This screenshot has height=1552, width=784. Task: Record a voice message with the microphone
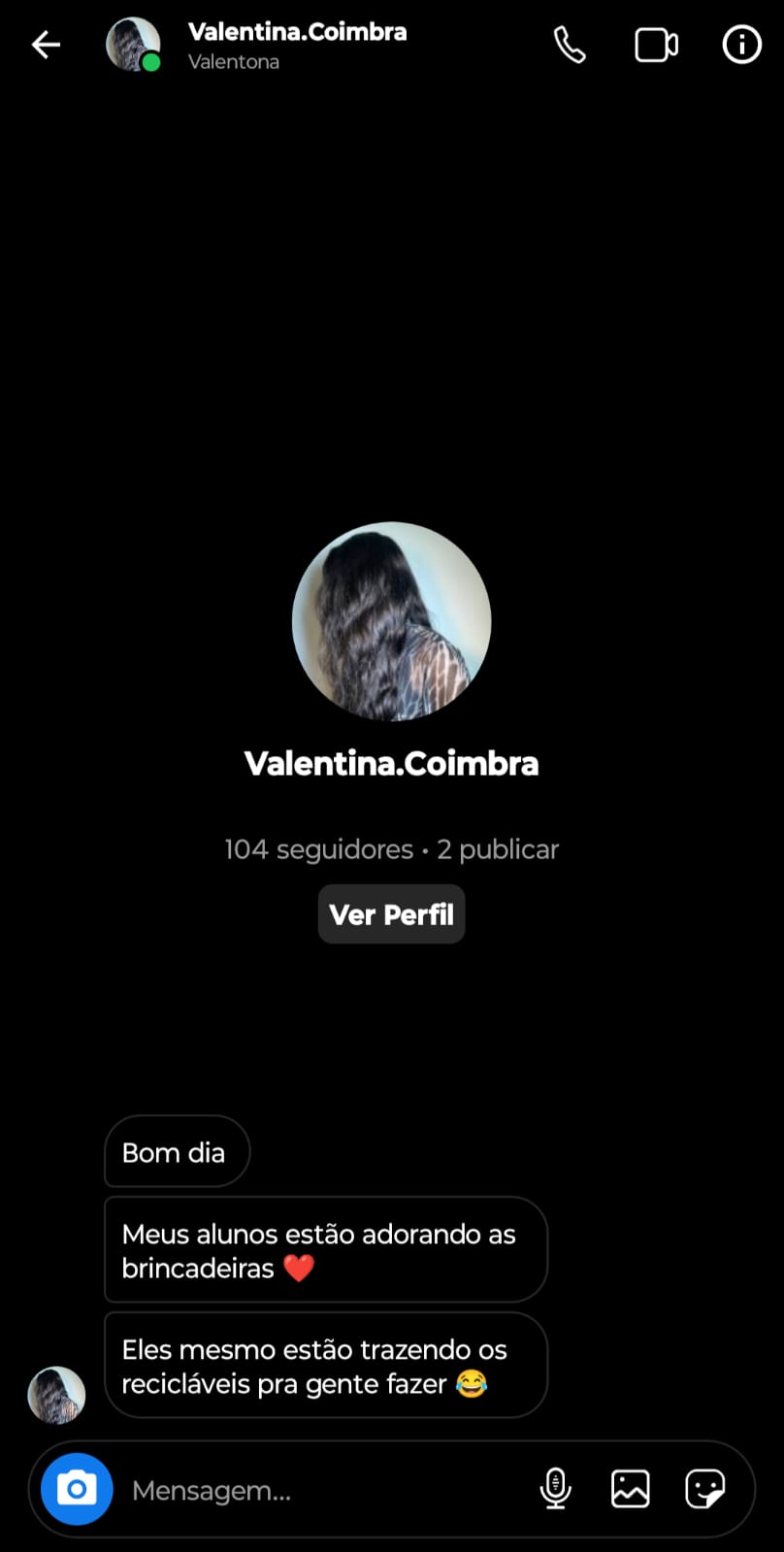(555, 1489)
